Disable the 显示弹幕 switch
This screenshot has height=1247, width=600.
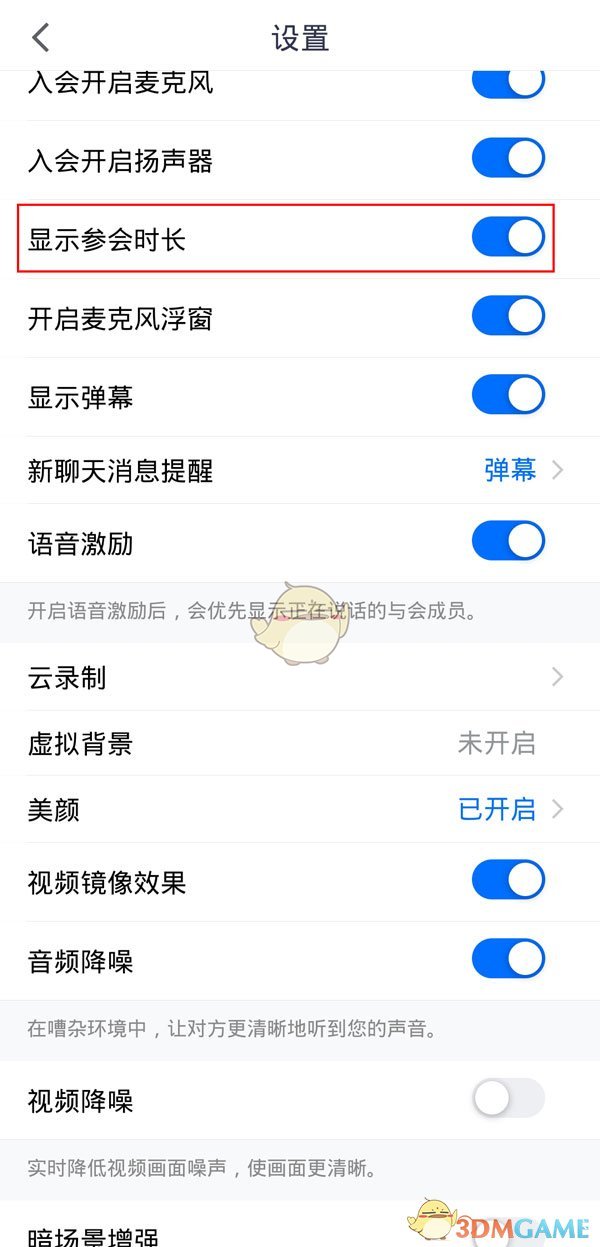pos(508,396)
